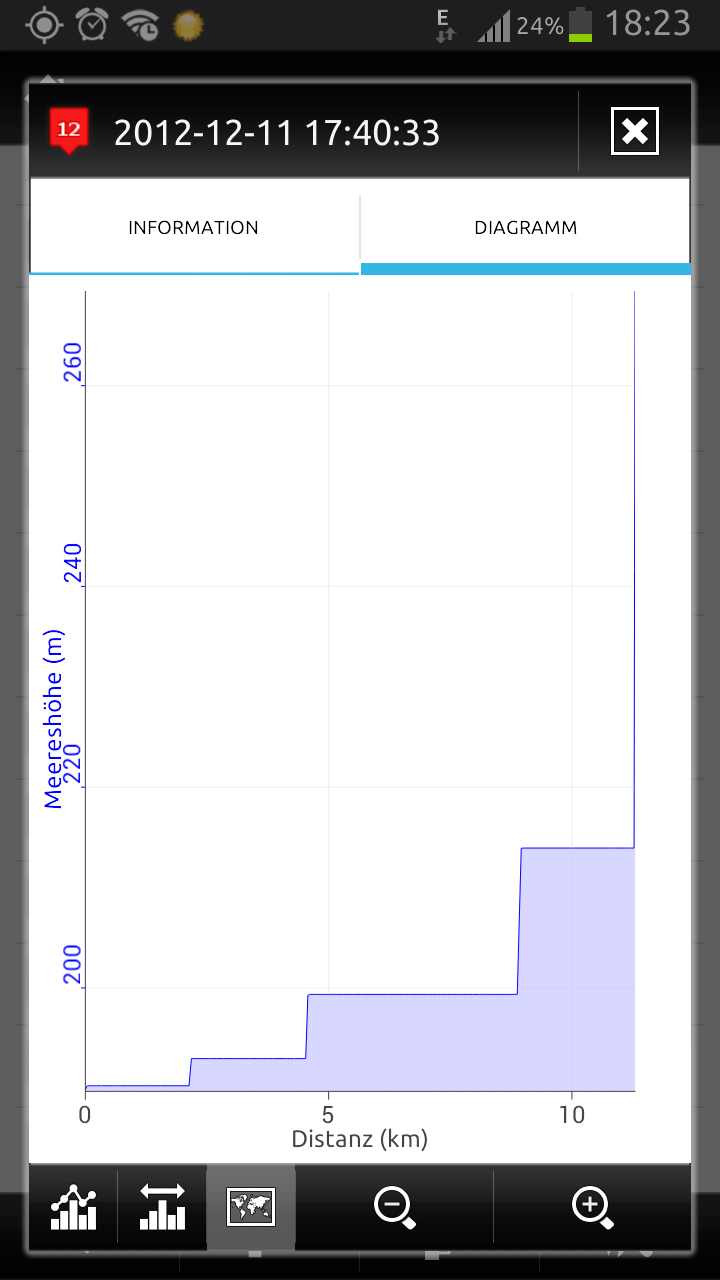Open the bar chart with distance arrow
Screen dimensions: 720x1280
162,1207
